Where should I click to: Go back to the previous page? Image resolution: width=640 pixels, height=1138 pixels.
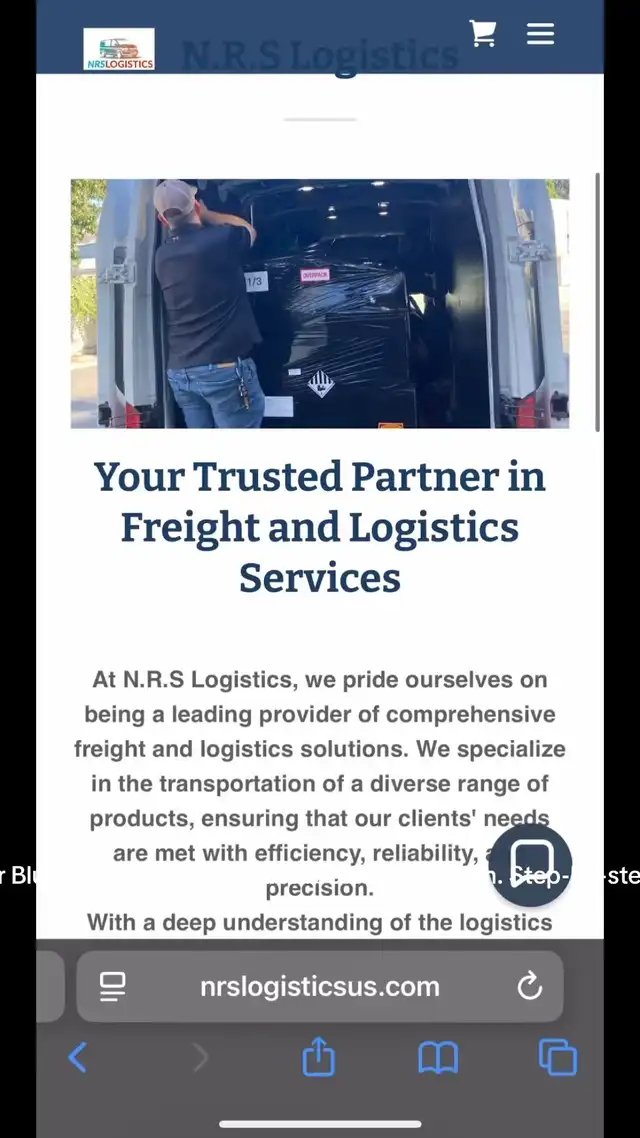point(78,1057)
